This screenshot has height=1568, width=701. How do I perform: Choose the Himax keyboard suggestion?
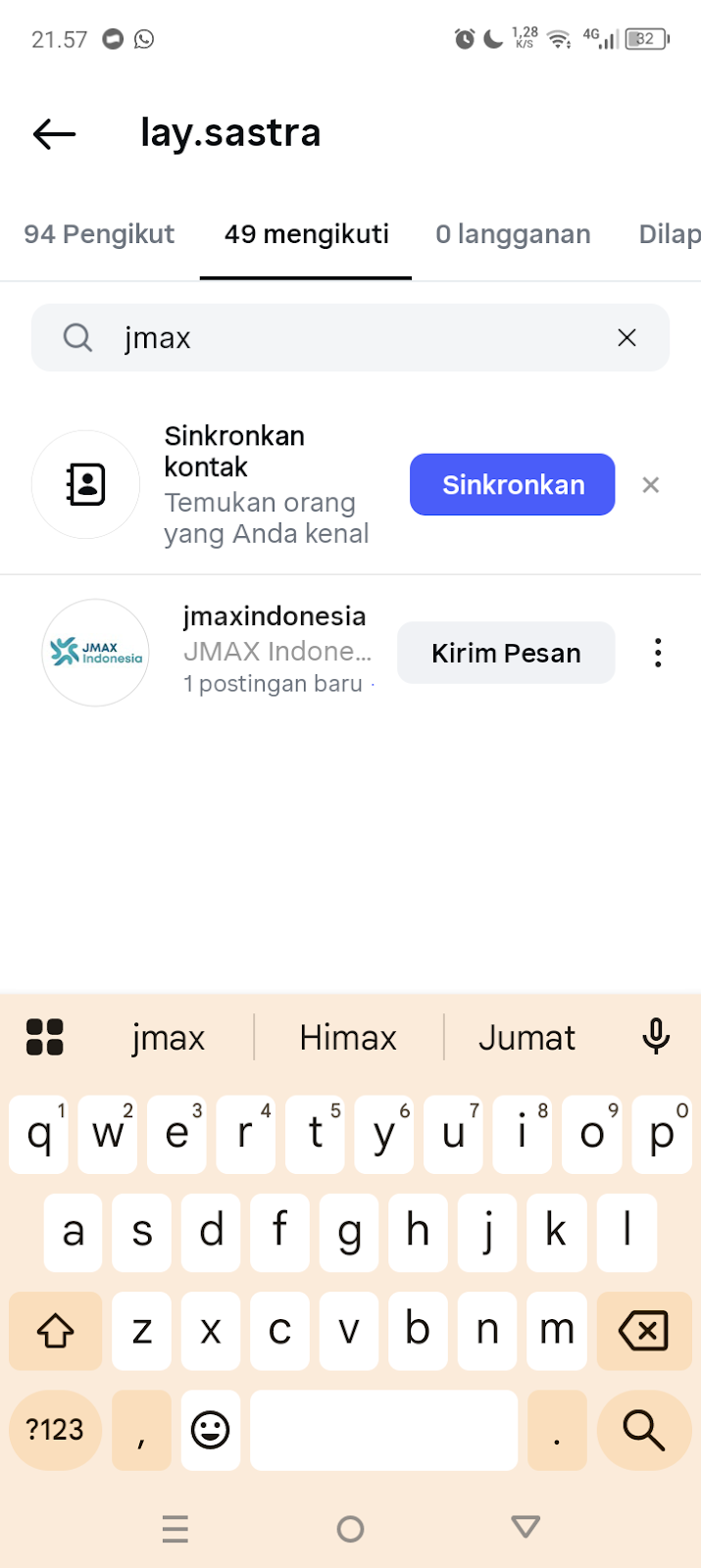pos(348,1037)
